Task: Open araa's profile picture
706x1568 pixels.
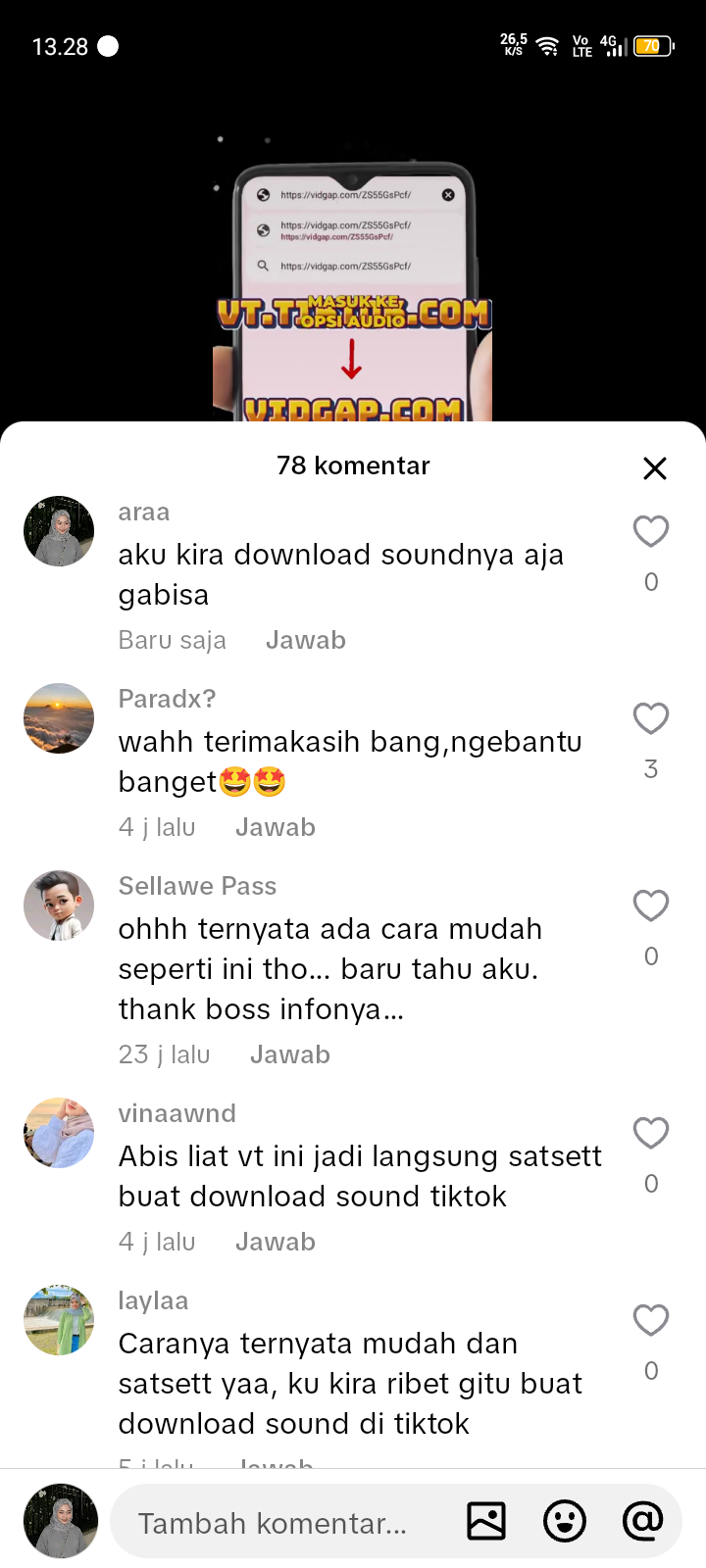Action: [59, 531]
